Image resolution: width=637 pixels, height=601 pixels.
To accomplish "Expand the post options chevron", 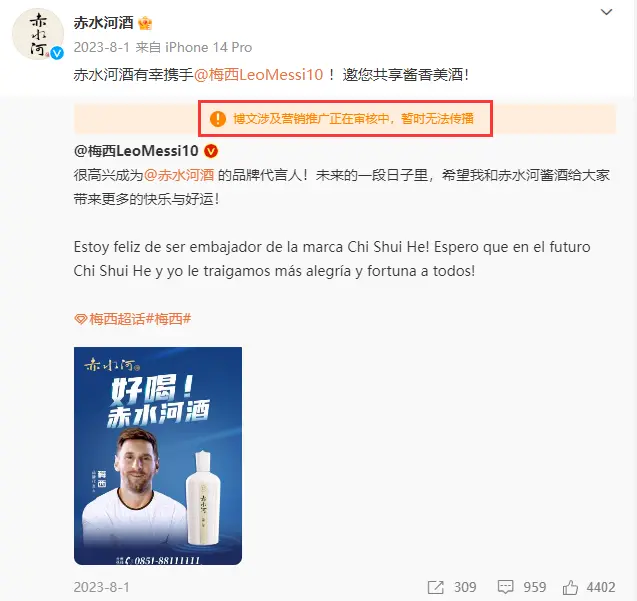I will click(x=606, y=12).
